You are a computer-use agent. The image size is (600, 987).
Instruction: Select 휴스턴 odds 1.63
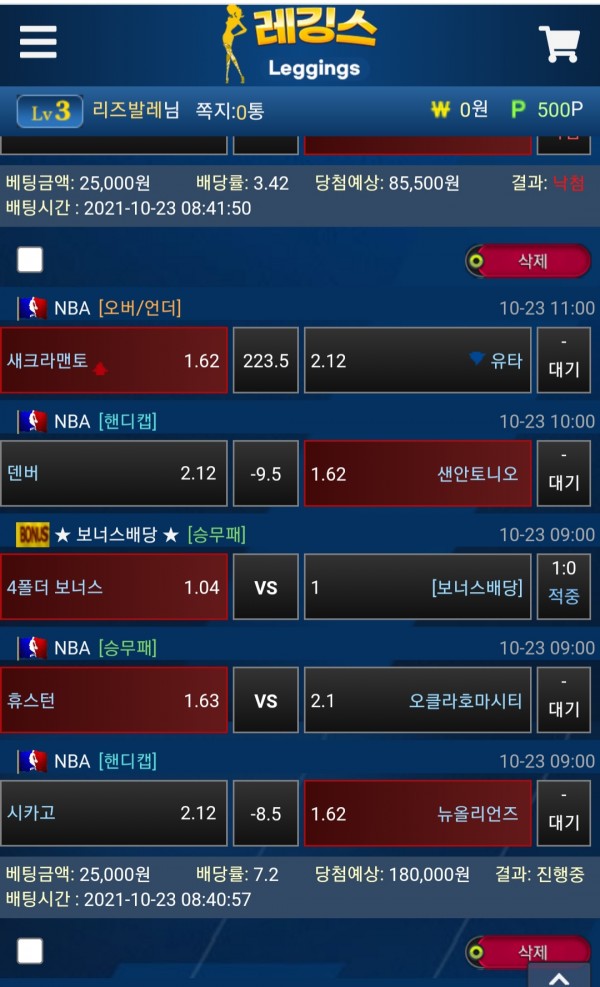(114, 700)
